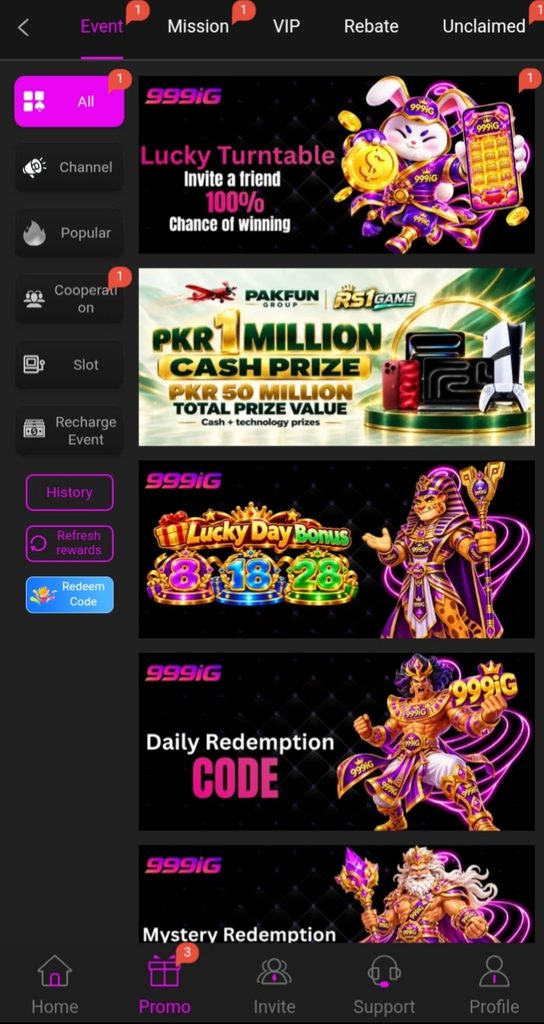544x1024 pixels.
Task: Open the Lucky Turntable banner
Action: [336, 165]
